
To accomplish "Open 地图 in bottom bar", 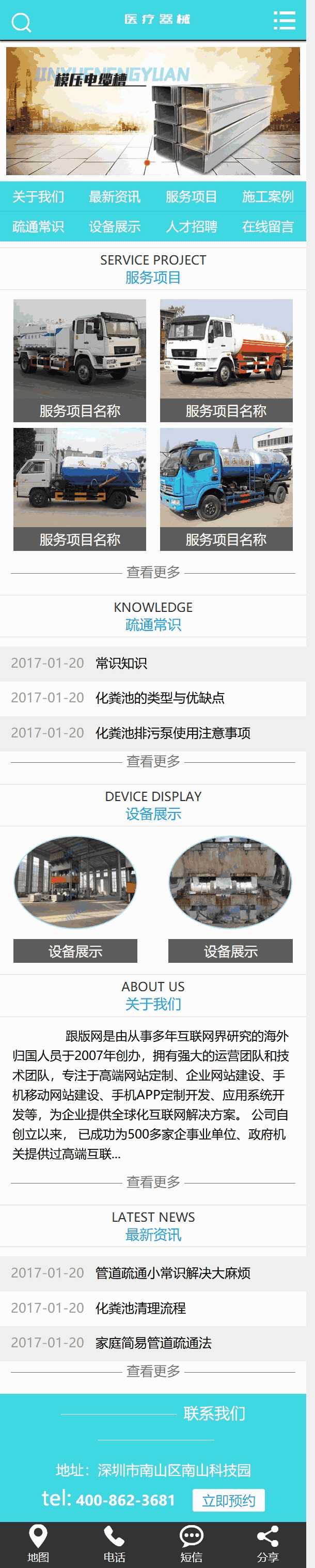I will [38, 1544].
